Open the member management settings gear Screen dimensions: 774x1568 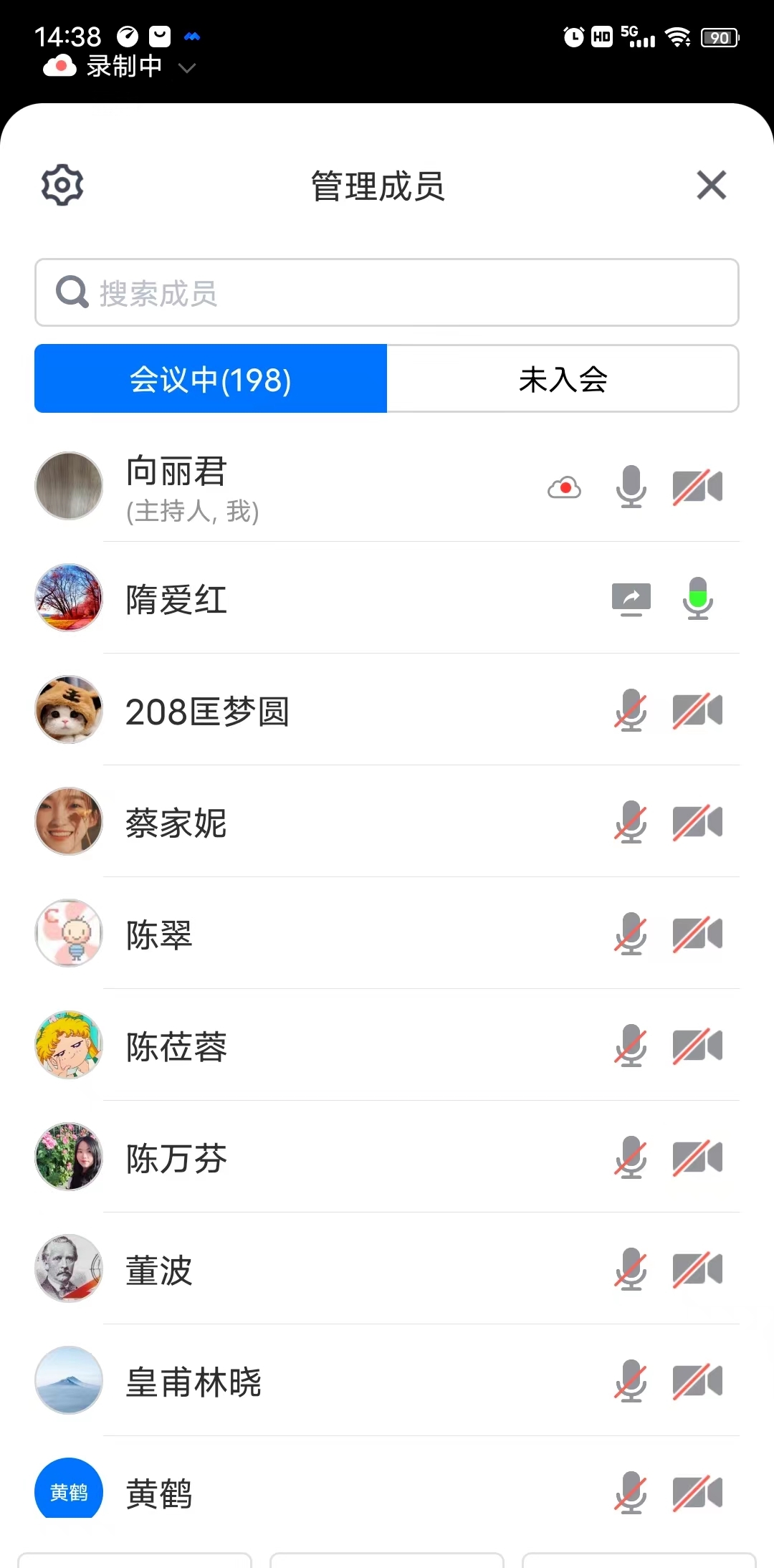[62, 185]
